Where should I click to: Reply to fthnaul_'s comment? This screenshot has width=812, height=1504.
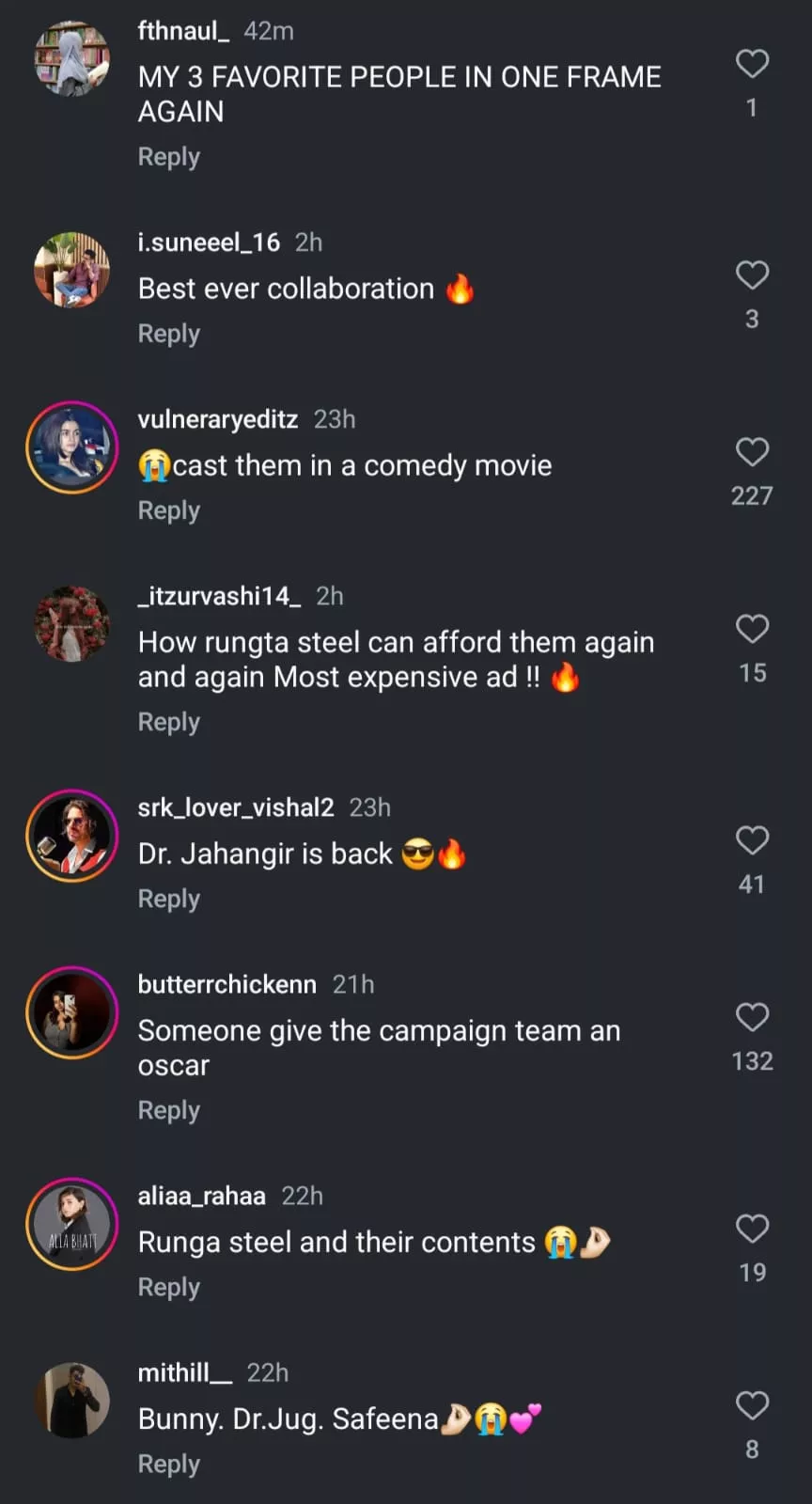tap(169, 157)
